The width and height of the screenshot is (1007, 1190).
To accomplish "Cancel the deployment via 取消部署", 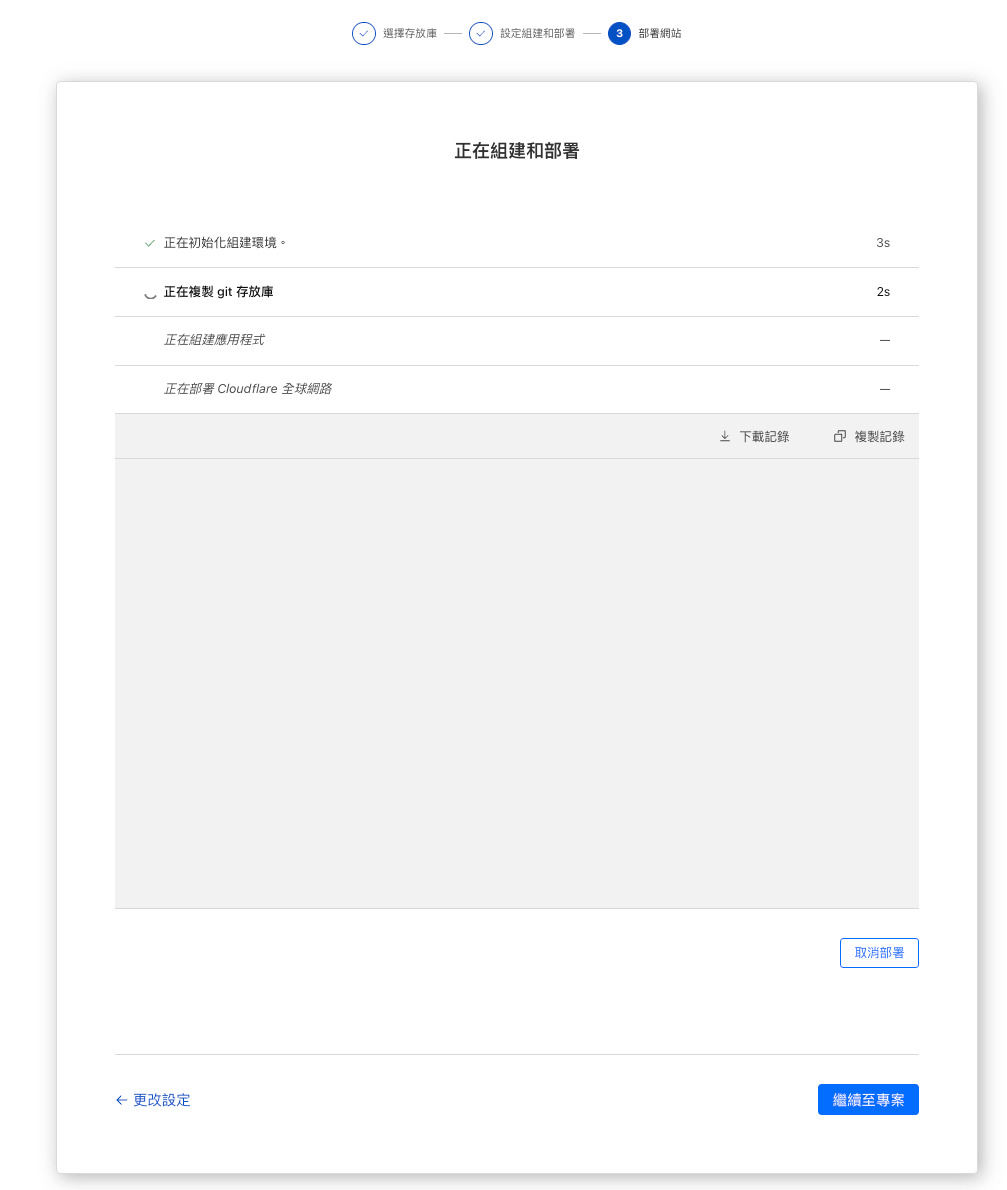I will [x=879, y=953].
